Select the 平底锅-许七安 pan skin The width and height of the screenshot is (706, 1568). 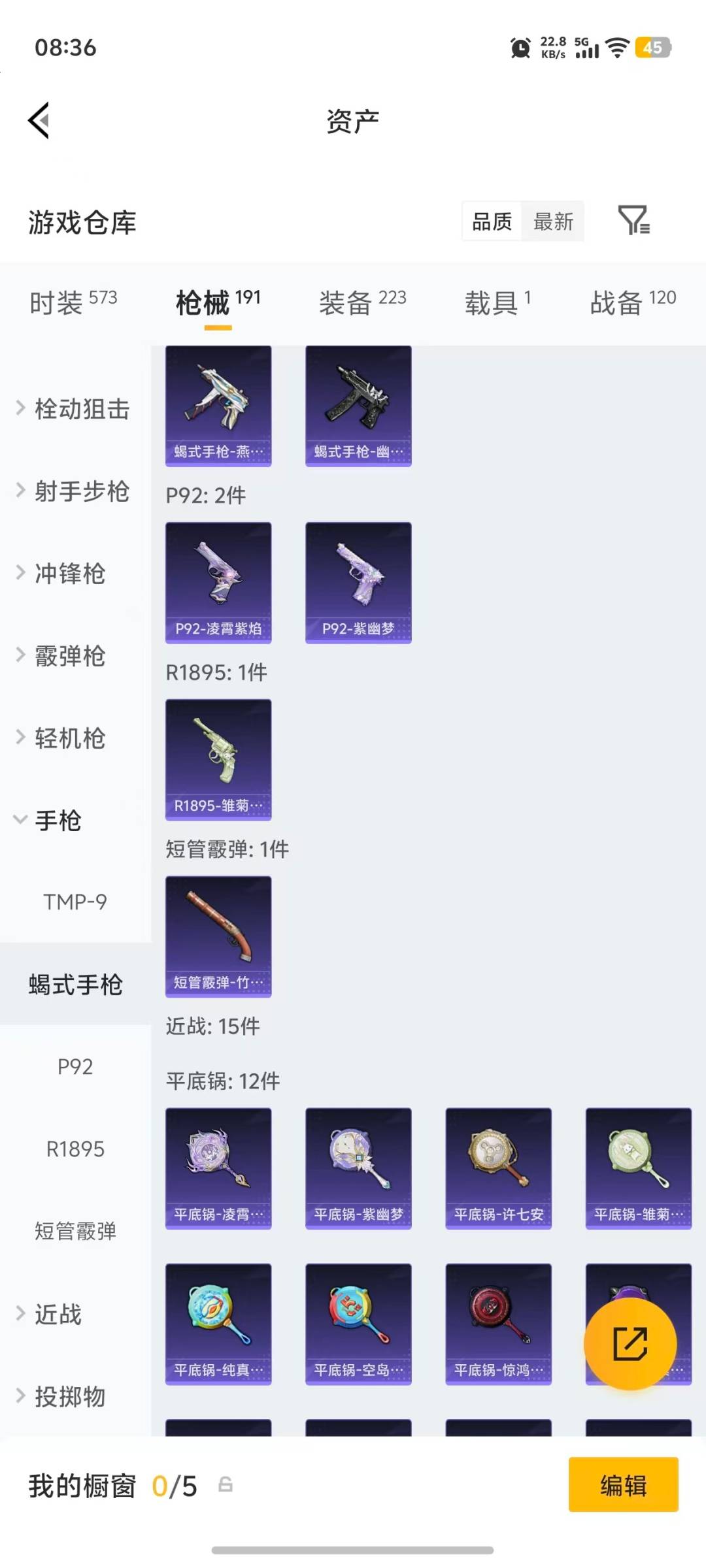click(x=498, y=1169)
